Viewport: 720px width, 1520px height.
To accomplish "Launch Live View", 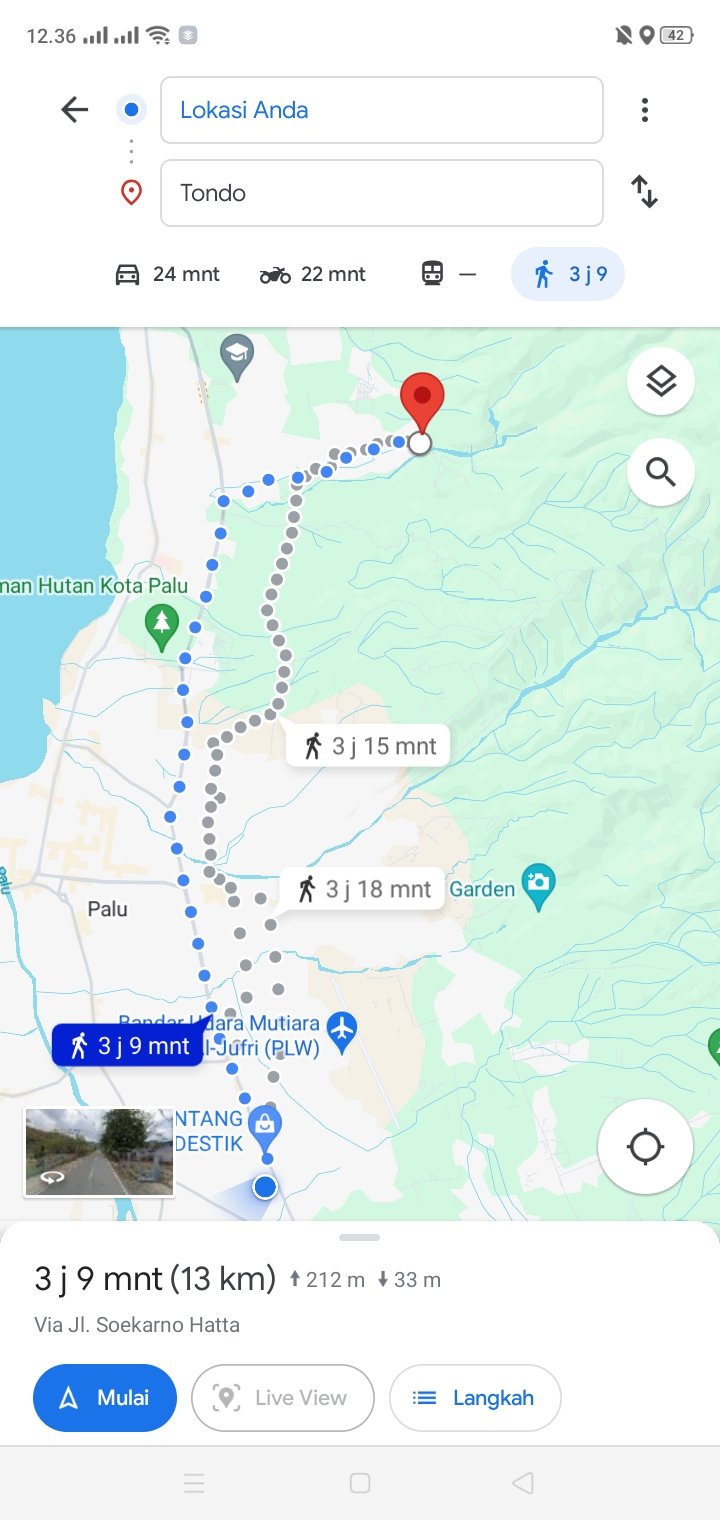I will click(283, 1398).
